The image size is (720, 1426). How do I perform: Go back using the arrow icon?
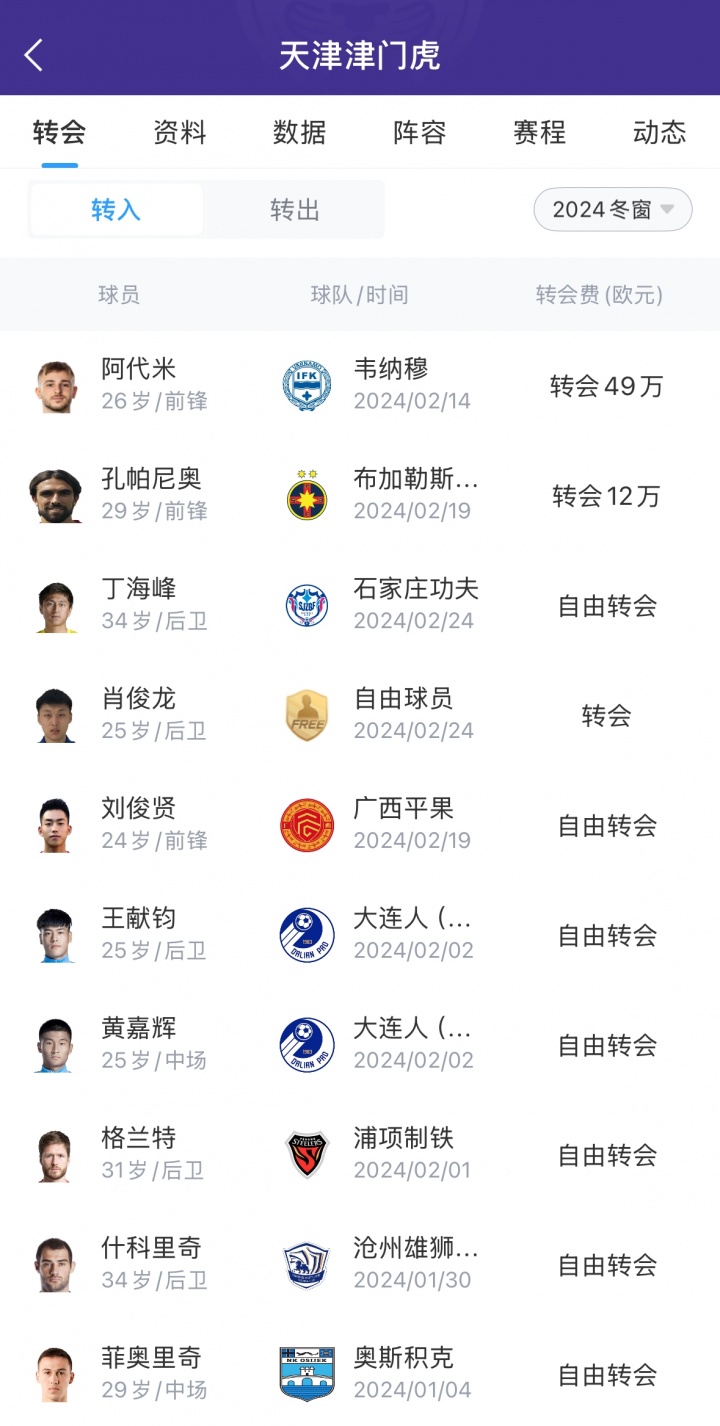click(x=34, y=55)
